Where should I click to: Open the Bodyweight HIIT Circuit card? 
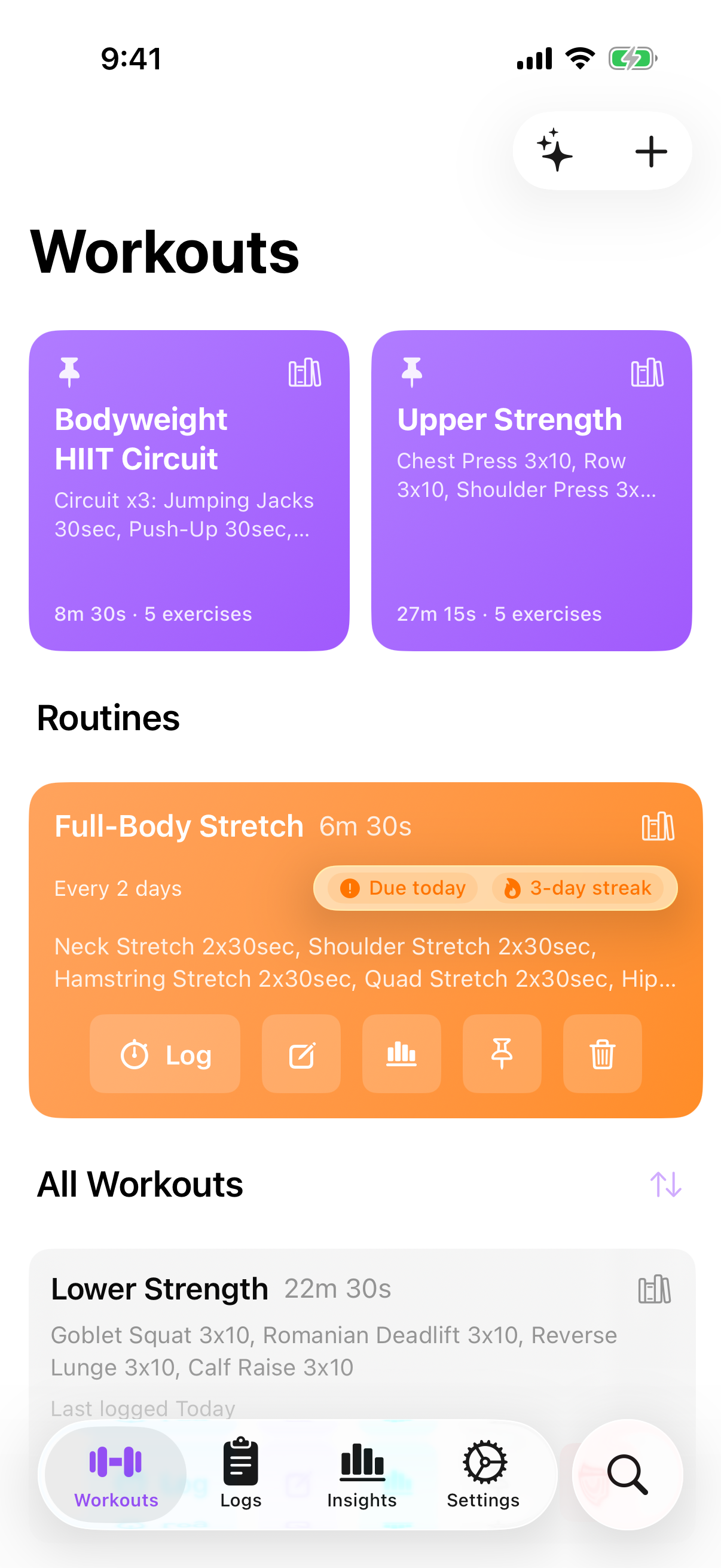[190, 490]
